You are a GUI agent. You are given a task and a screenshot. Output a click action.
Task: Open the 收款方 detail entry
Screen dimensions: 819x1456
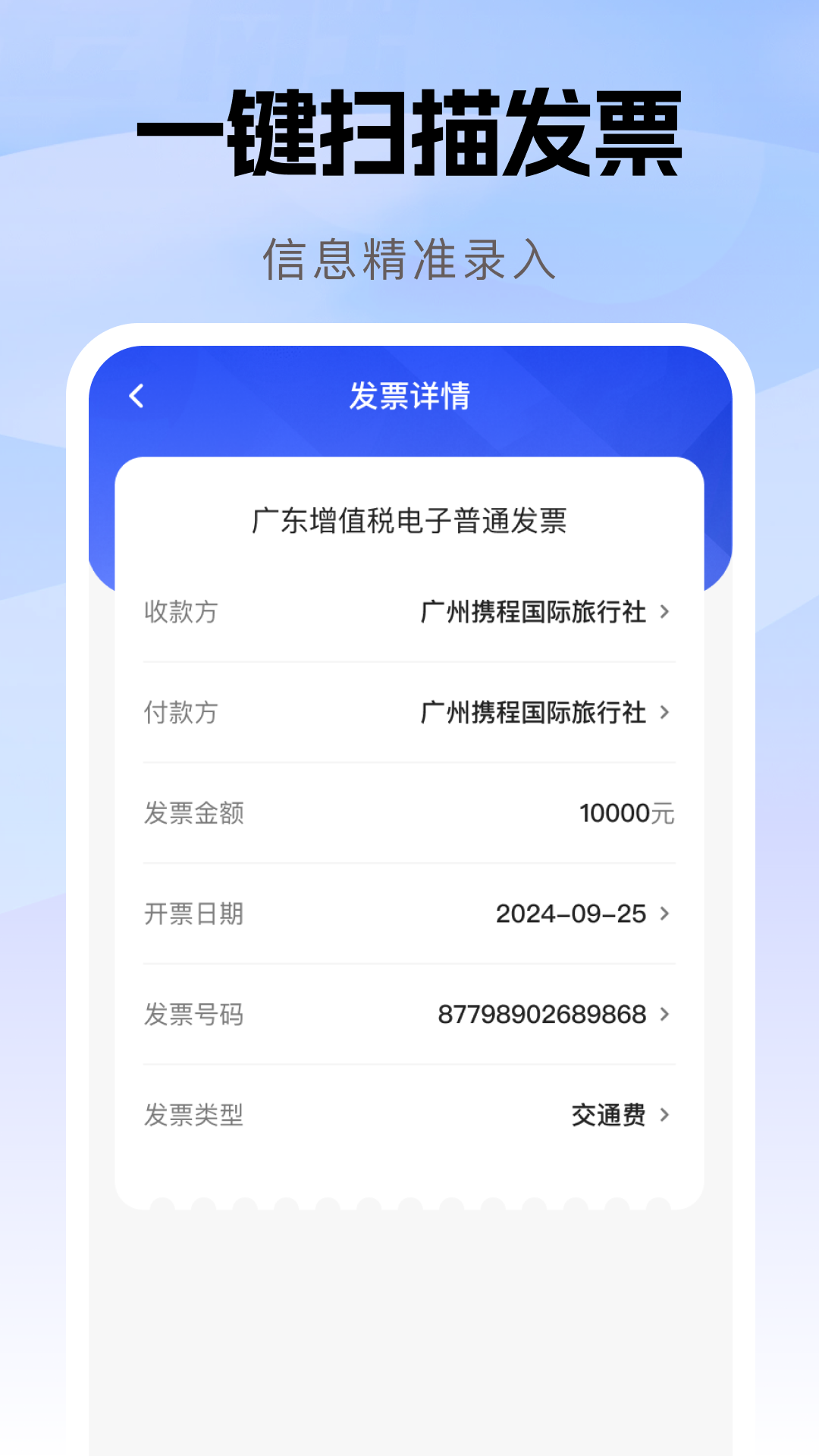tap(409, 613)
